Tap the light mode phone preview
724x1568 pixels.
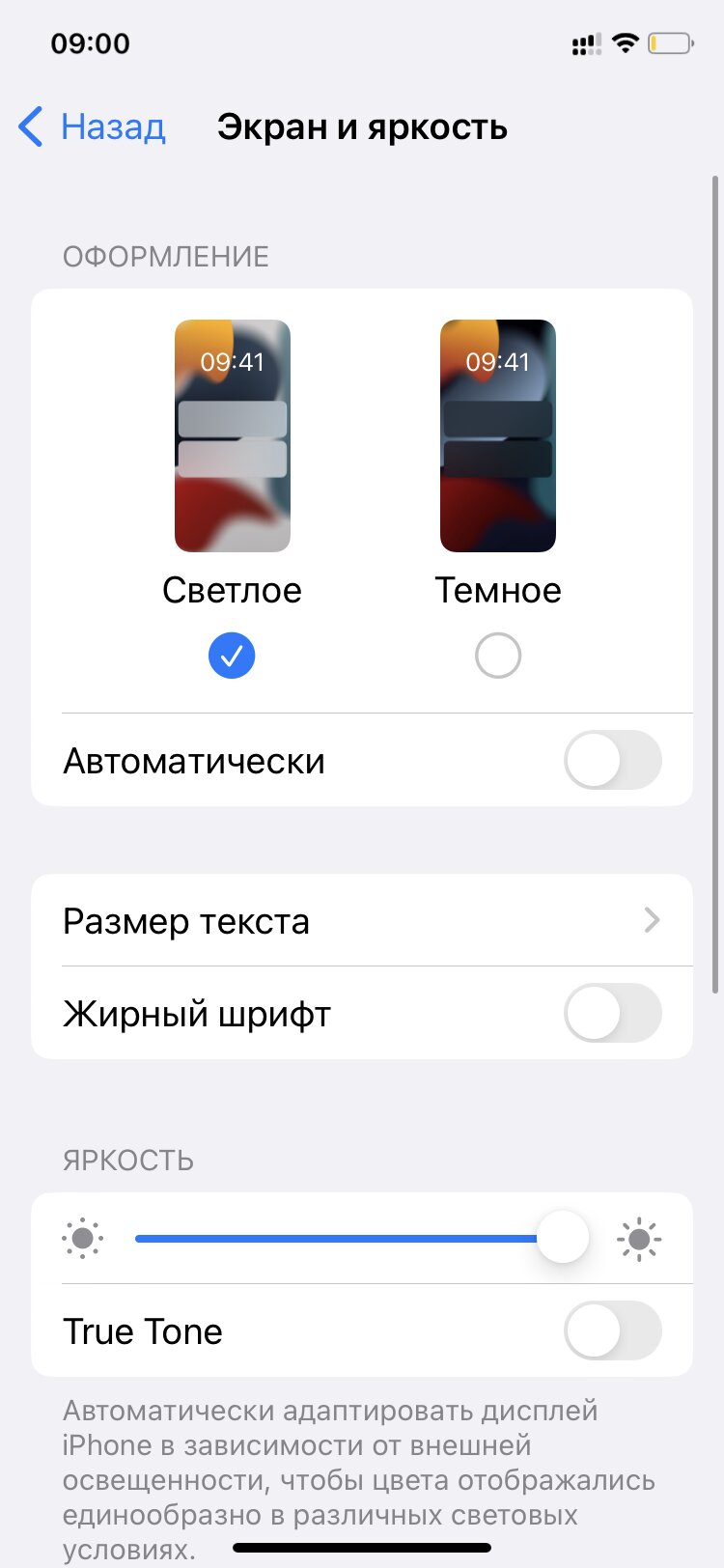tap(233, 435)
